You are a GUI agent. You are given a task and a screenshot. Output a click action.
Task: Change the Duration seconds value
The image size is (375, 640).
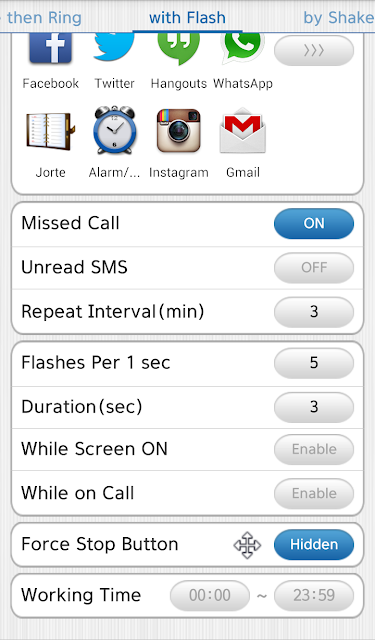point(314,407)
